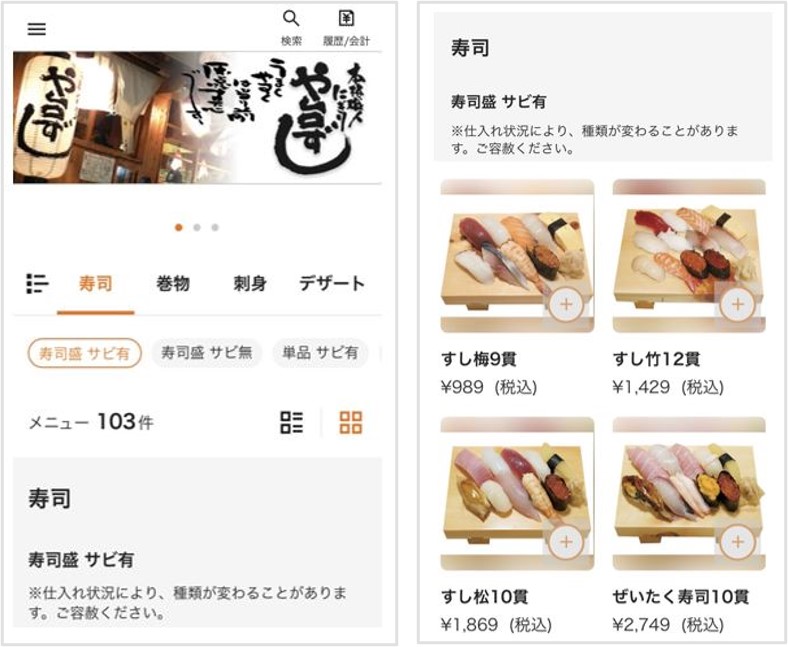Add すし梅9貫 with its plus button
Image resolution: width=788 pixels, height=647 pixels.
click(565, 304)
